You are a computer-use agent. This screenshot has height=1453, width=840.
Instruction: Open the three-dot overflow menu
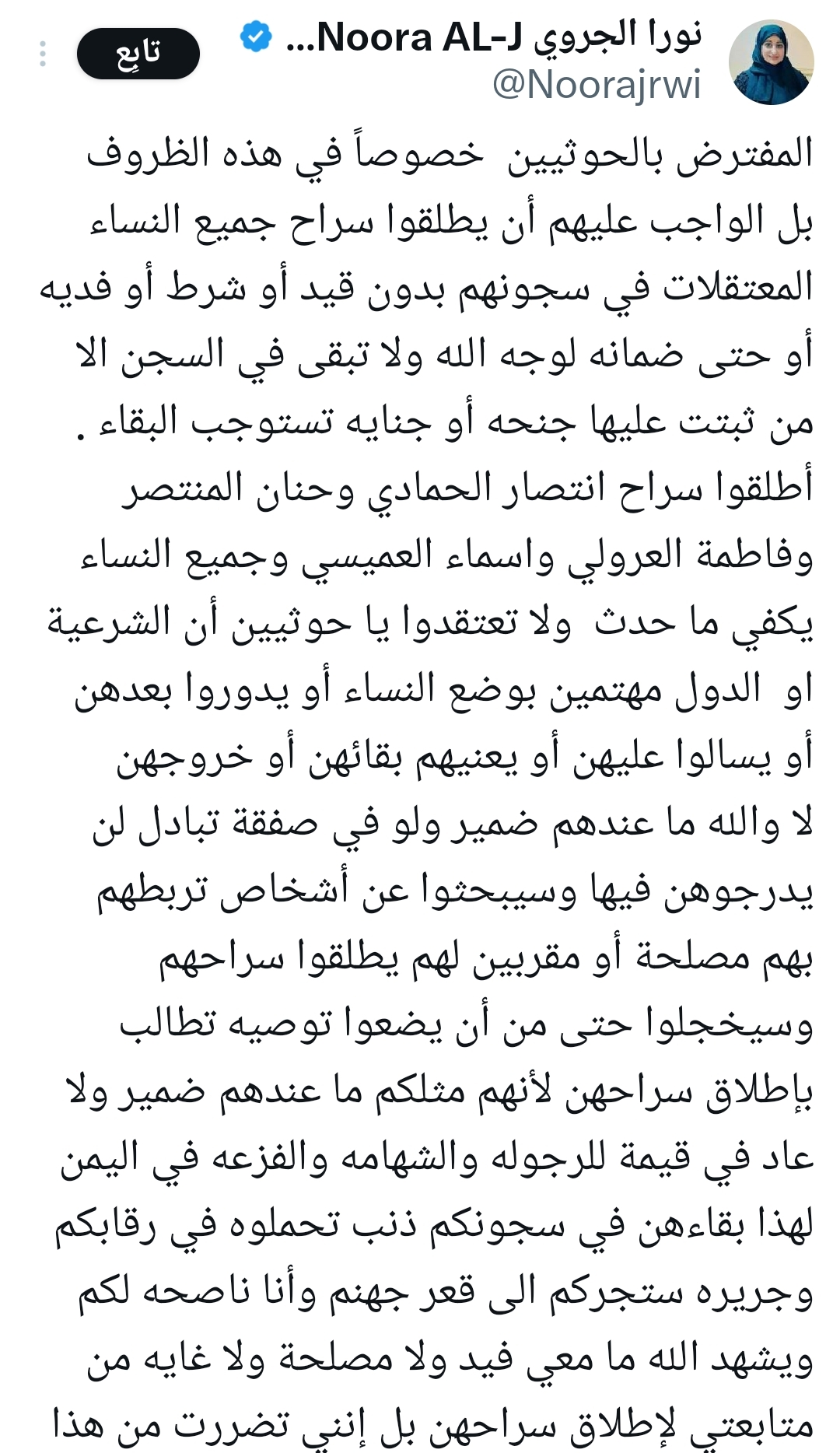(x=43, y=54)
